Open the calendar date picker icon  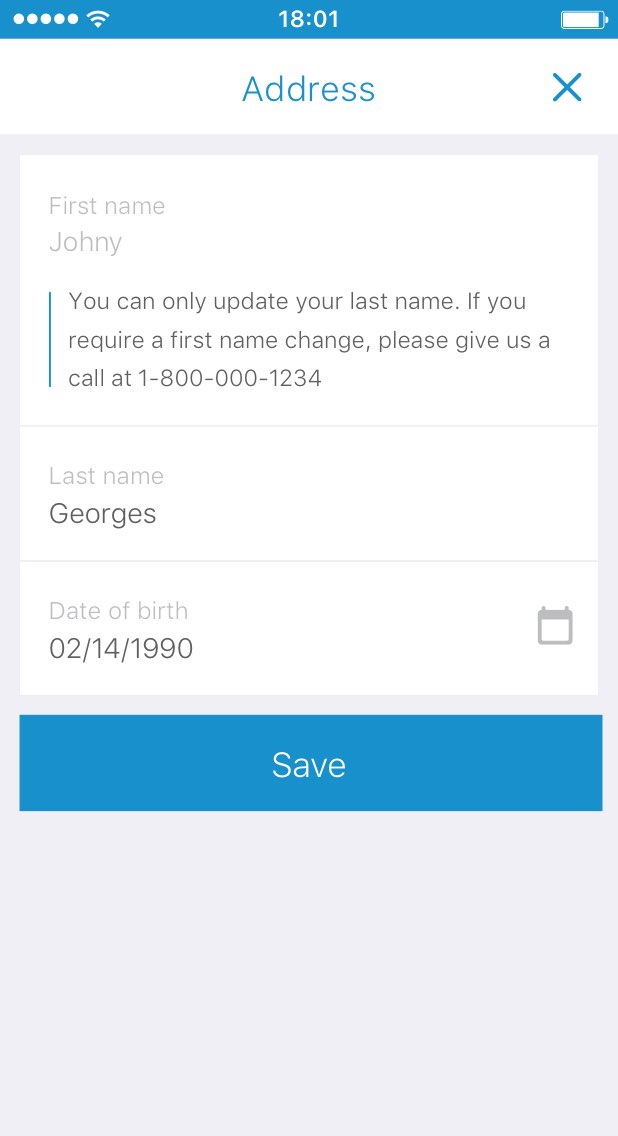click(555, 626)
